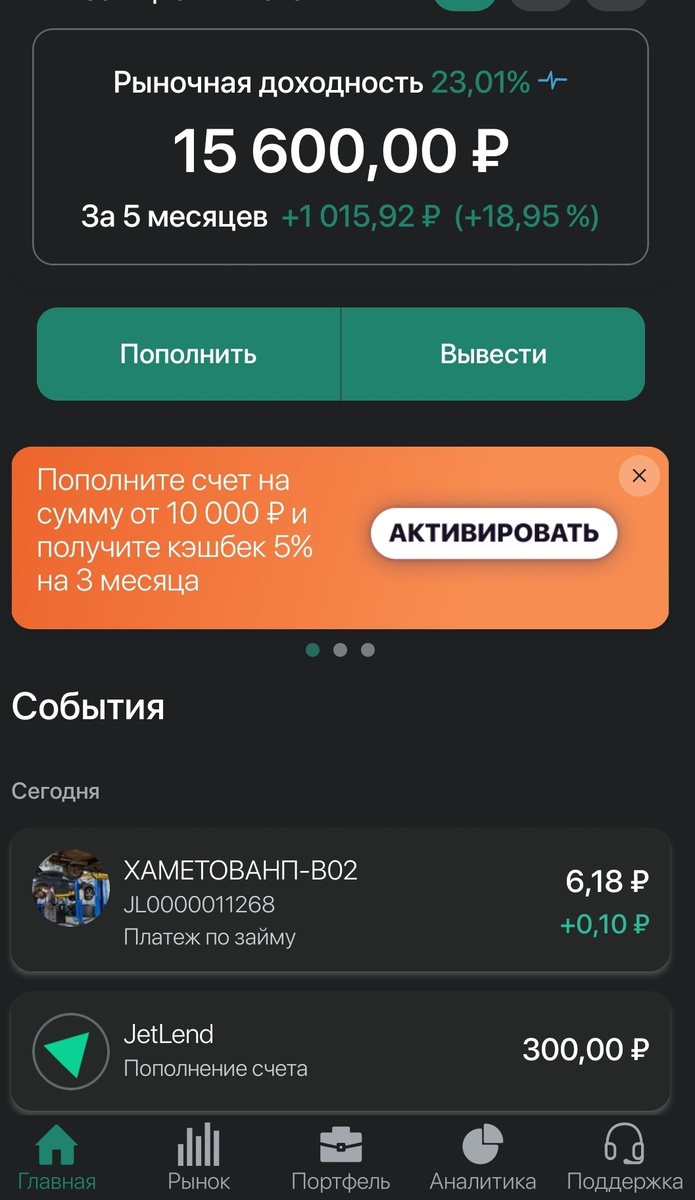Activate the 5% cashback offer
The height and width of the screenshot is (1200, 695).
coord(494,533)
